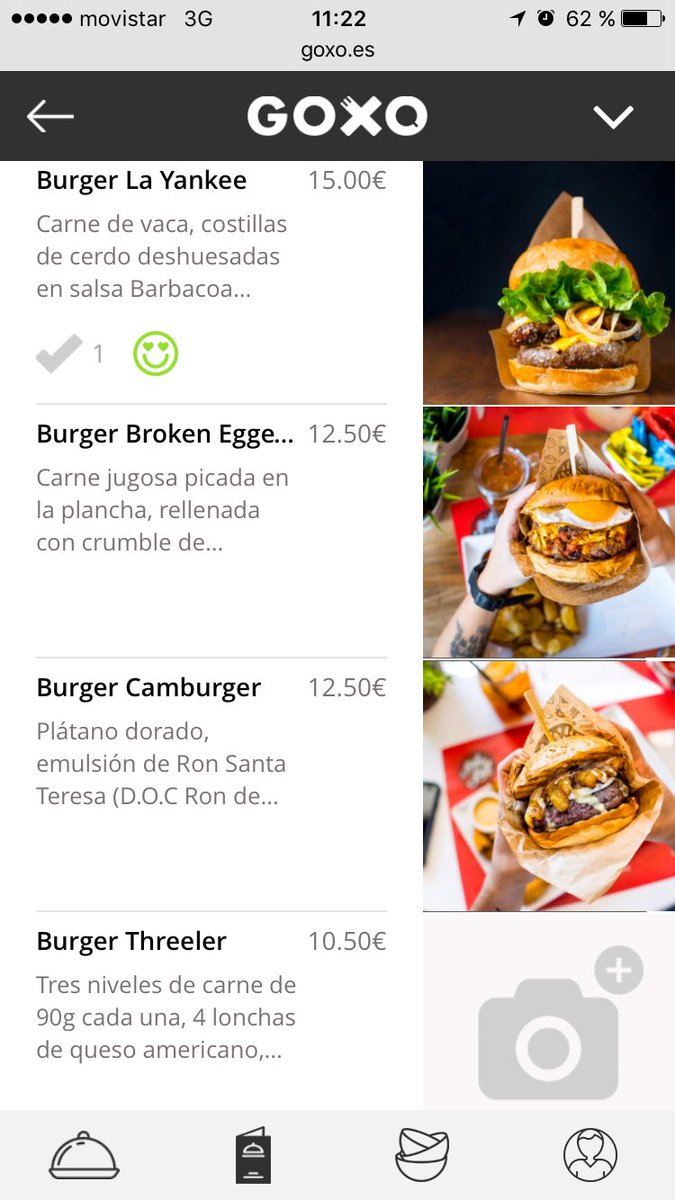Switch to the serving dish cloche tab
Image resolution: width=675 pixels, height=1200 pixels.
click(84, 1156)
